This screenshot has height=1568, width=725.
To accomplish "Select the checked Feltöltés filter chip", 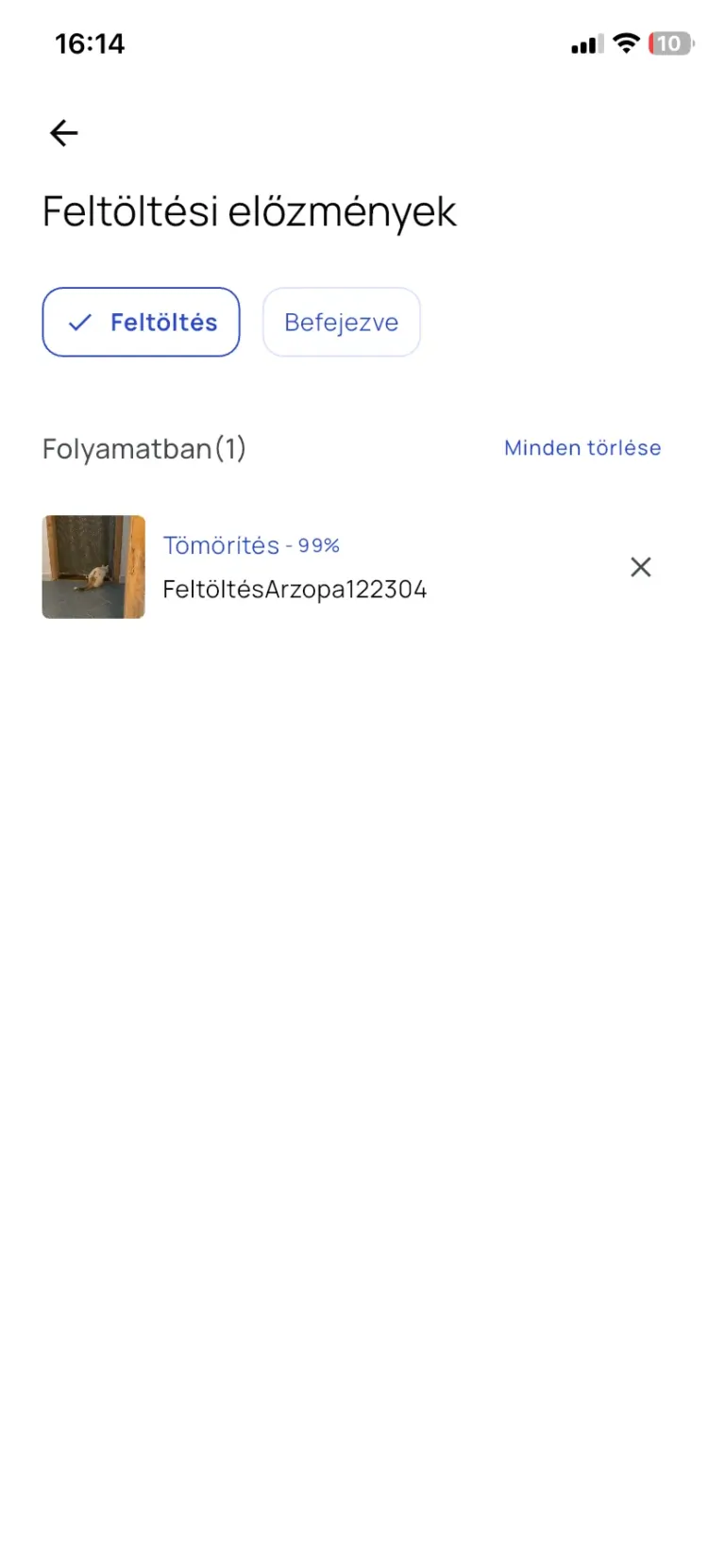I will pos(141,322).
